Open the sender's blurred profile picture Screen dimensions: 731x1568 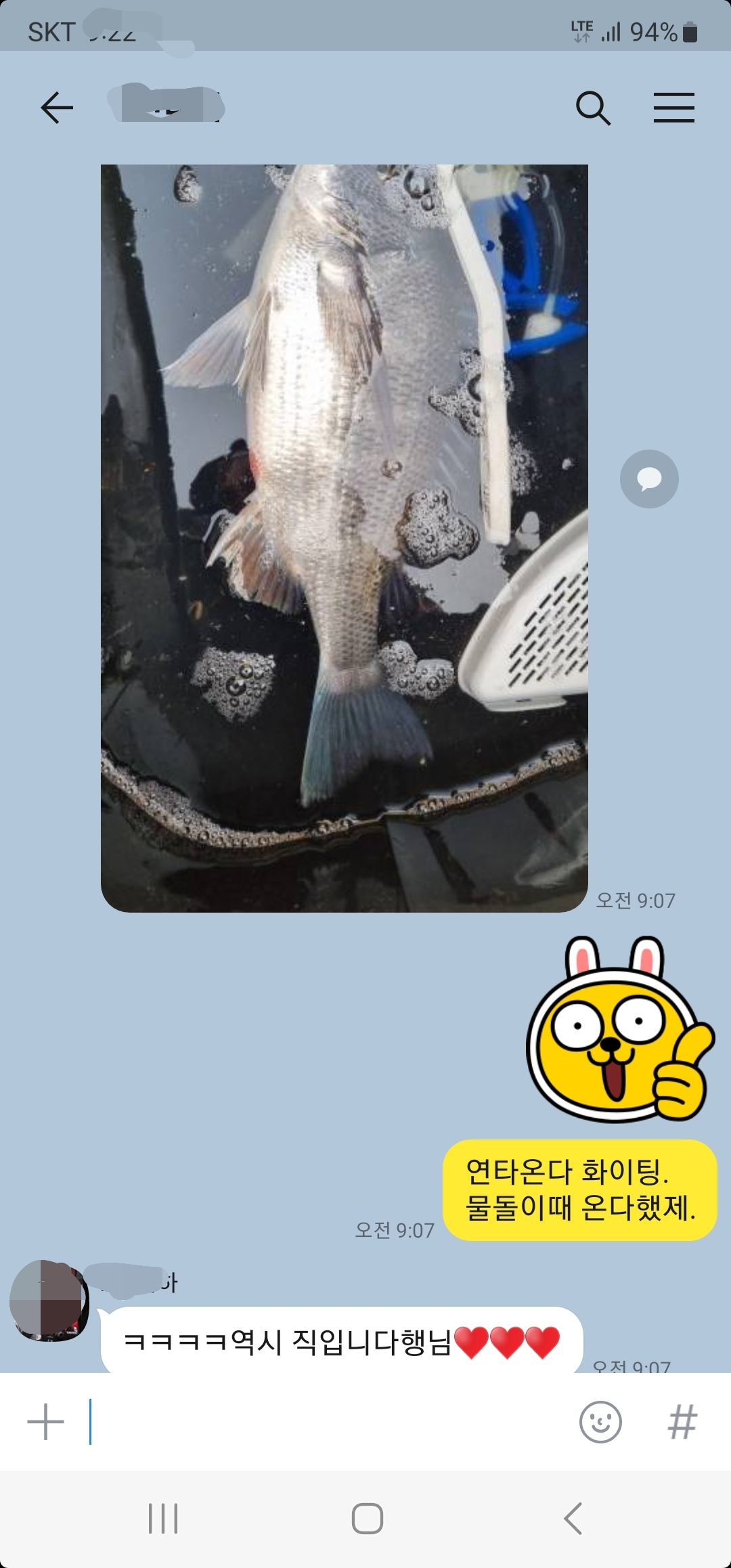49,1300
